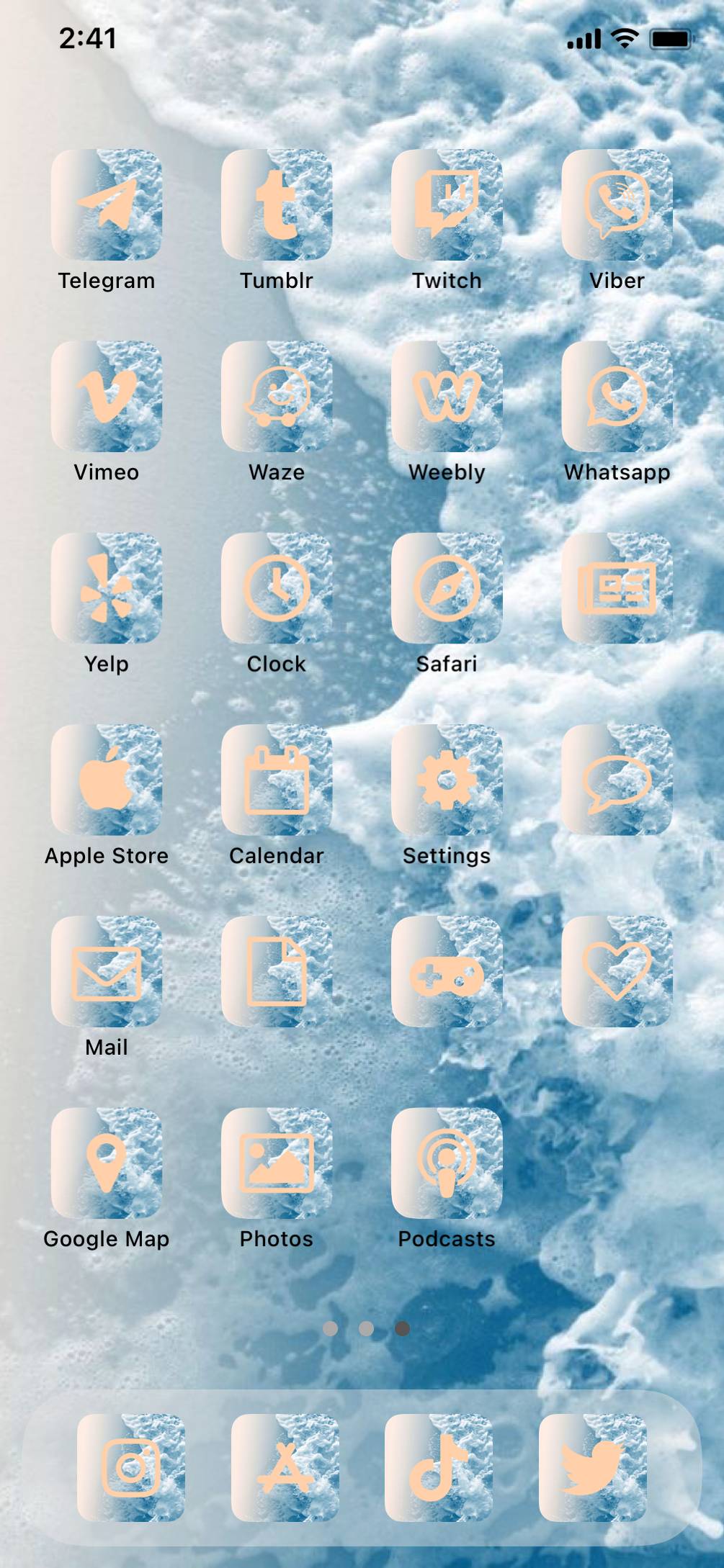This screenshot has height=1568, width=724.
Task: Launch Tumblr from the home screen
Action: tap(277, 204)
